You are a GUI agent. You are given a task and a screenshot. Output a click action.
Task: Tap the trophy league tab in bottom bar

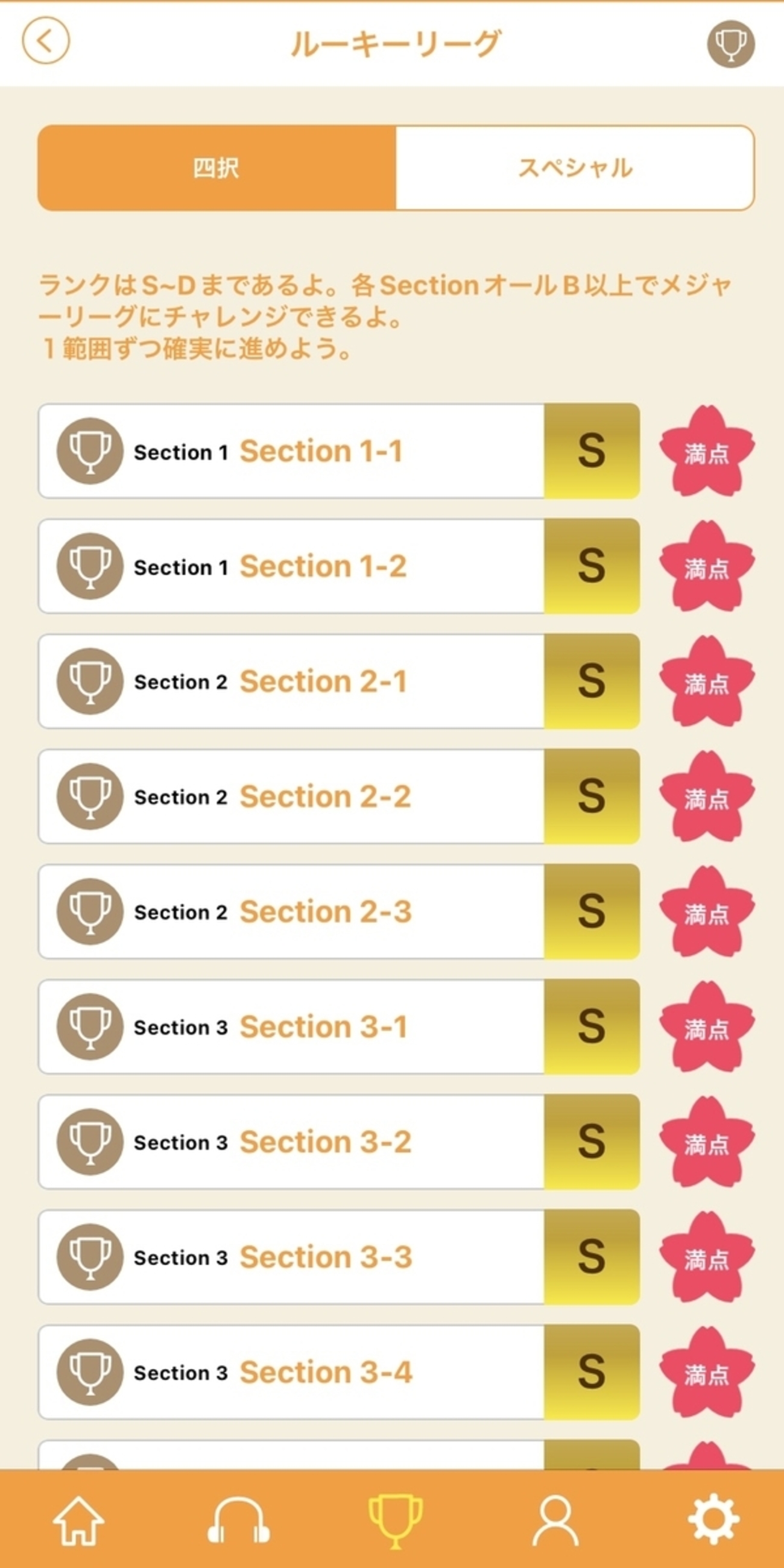pos(396,1520)
